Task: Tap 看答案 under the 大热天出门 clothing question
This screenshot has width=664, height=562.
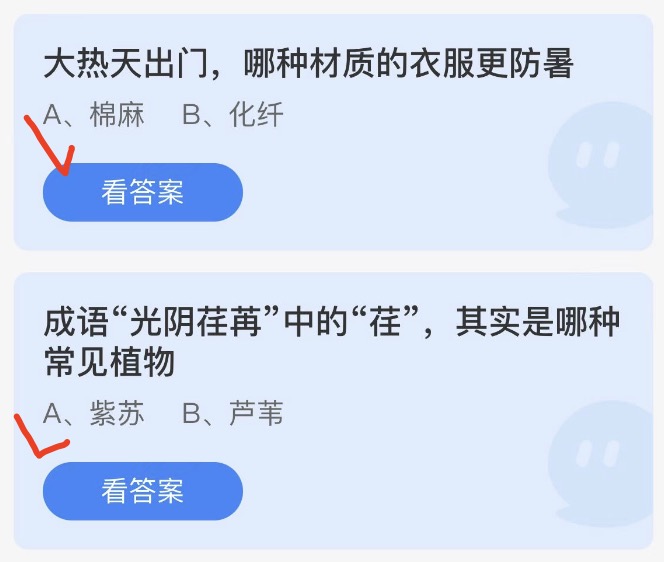Action: 142,192
